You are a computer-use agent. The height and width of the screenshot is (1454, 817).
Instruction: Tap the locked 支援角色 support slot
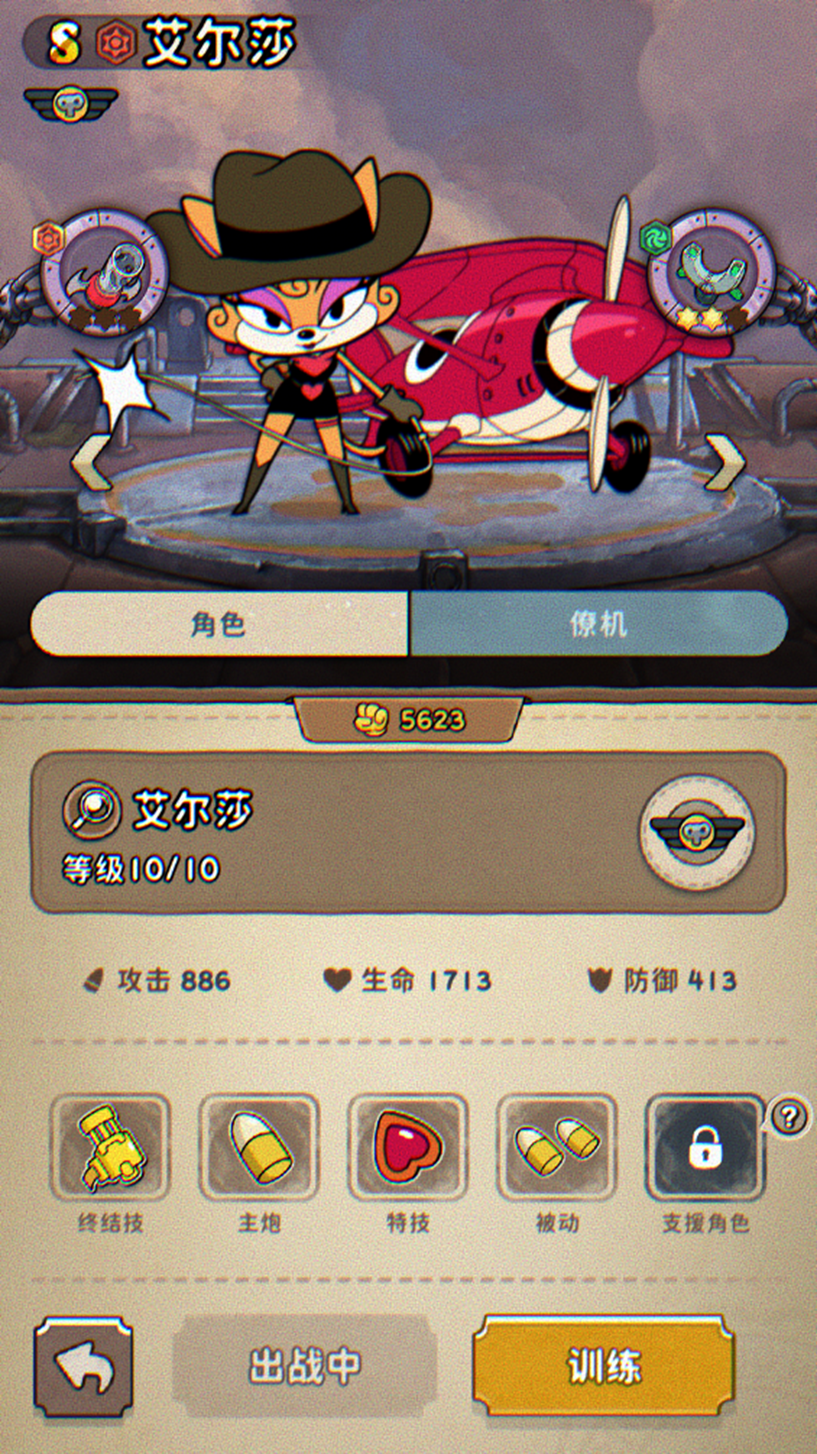point(705,1147)
